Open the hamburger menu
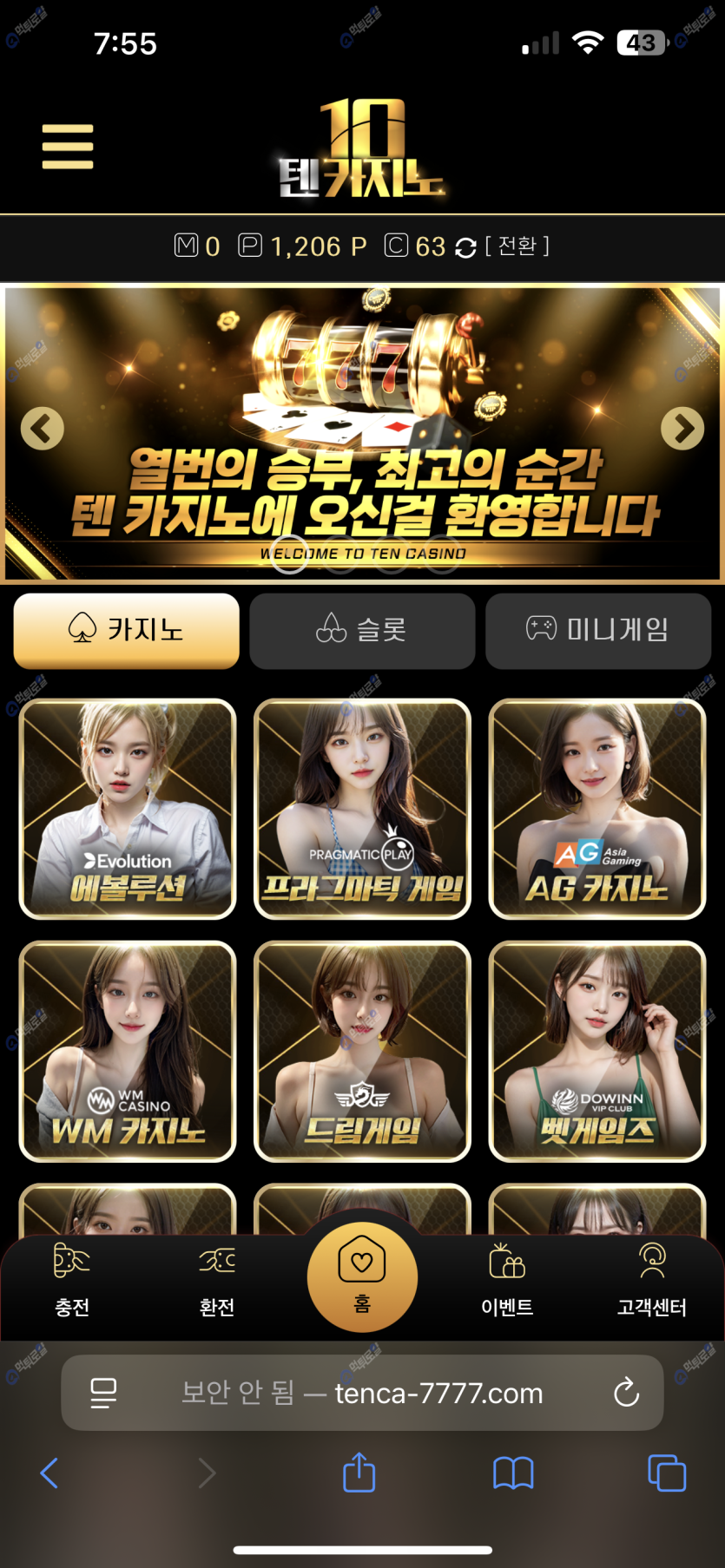The height and width of the screenshot is (1568, 725). tap(68, 146)
